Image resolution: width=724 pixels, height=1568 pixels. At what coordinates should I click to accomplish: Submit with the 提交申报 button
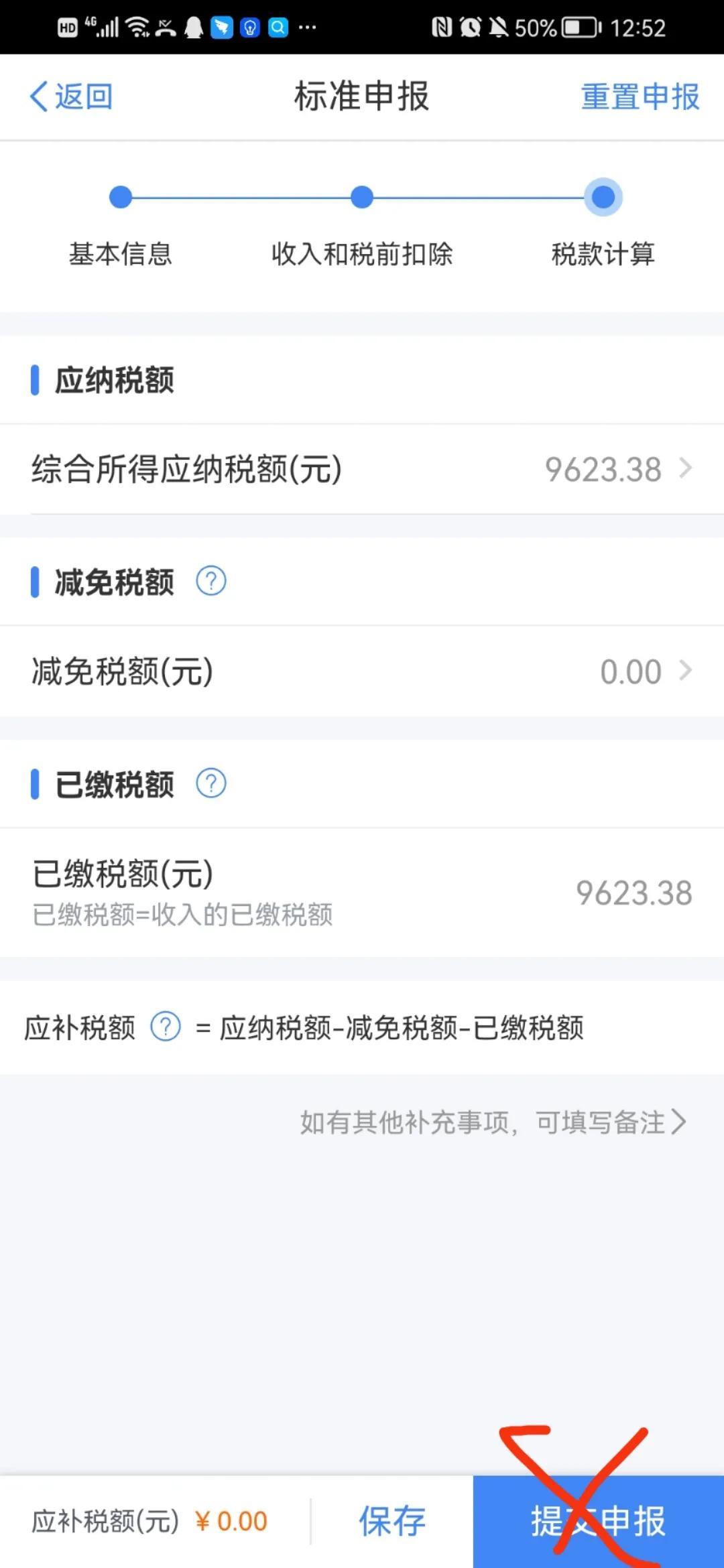(598, 1521)
